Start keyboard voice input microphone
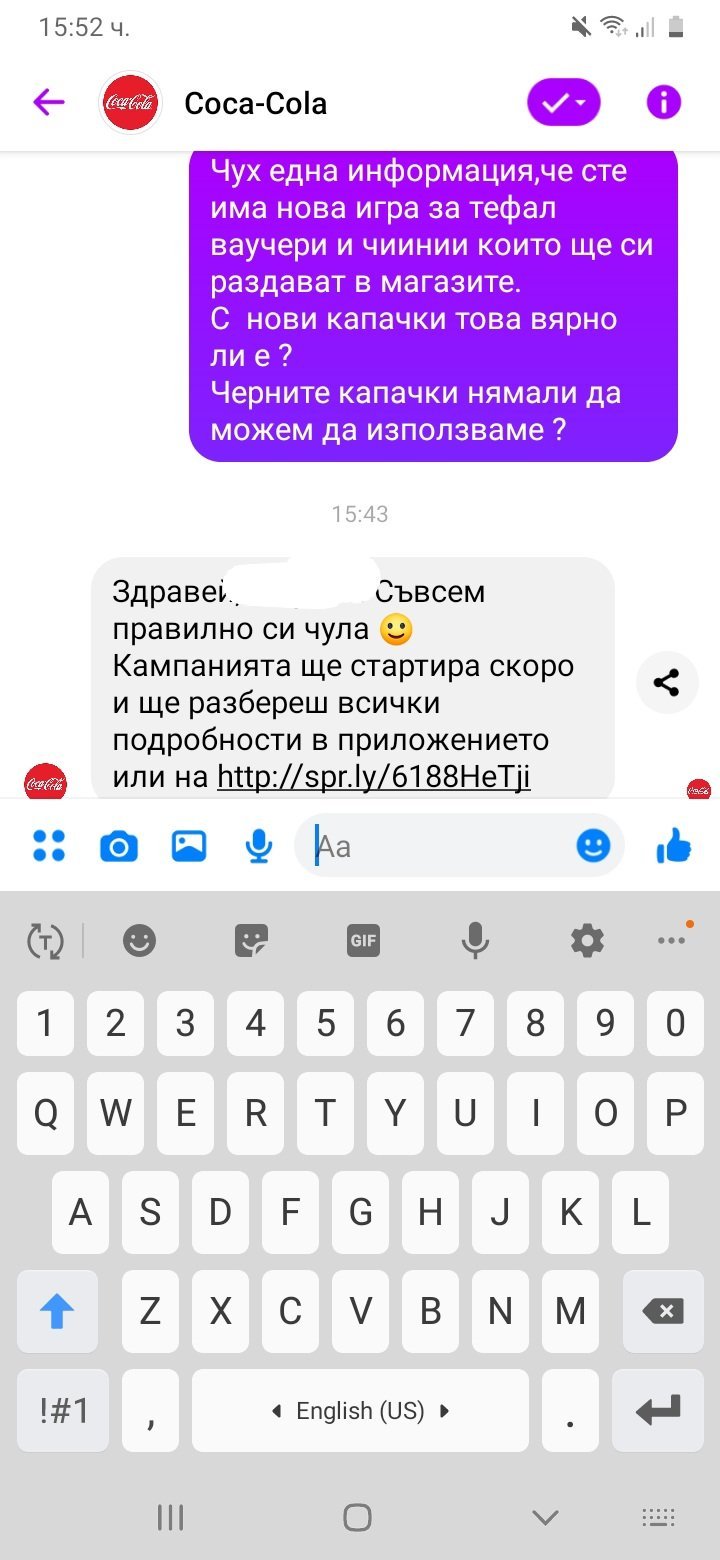 475,940
